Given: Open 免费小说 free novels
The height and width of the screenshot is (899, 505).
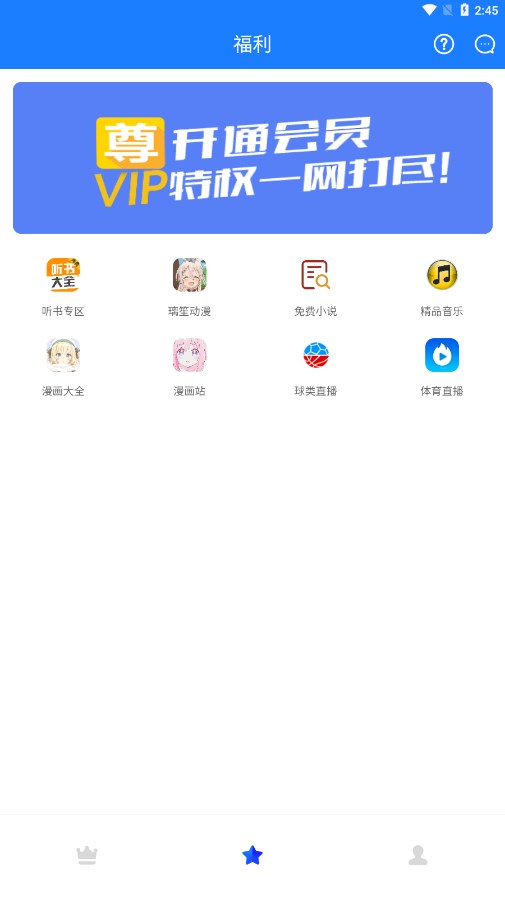Looking at the screenshot, I should tap(315, 287).
